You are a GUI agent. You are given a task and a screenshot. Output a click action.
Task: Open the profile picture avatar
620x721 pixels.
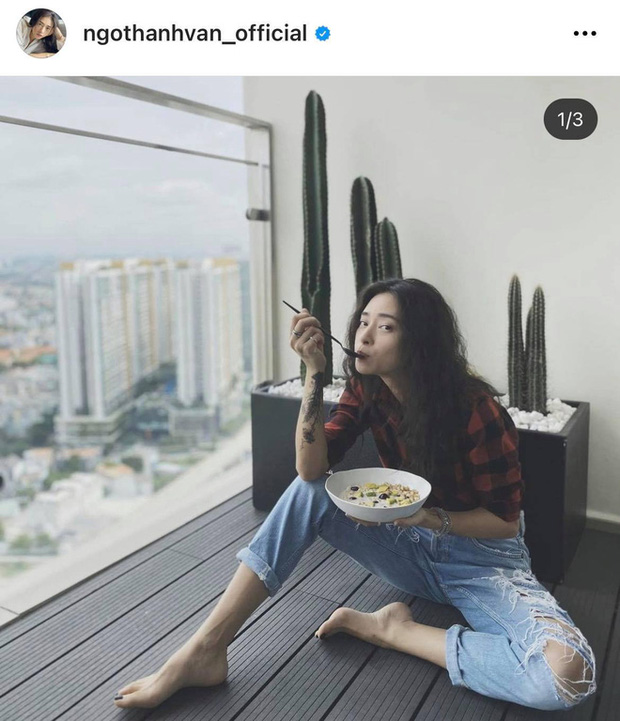point(41,33)
